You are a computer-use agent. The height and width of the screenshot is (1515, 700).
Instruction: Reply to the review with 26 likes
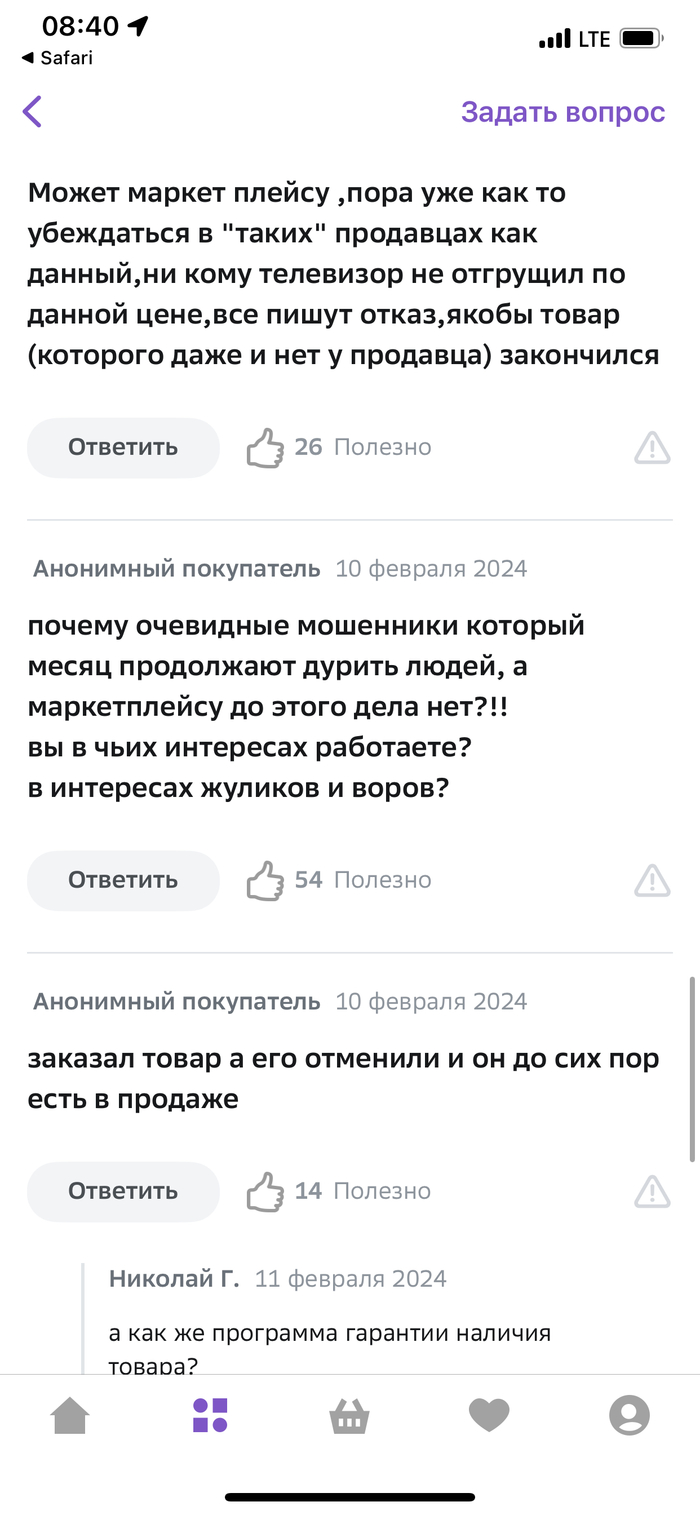pyautogui.click(x=123, y=448)
